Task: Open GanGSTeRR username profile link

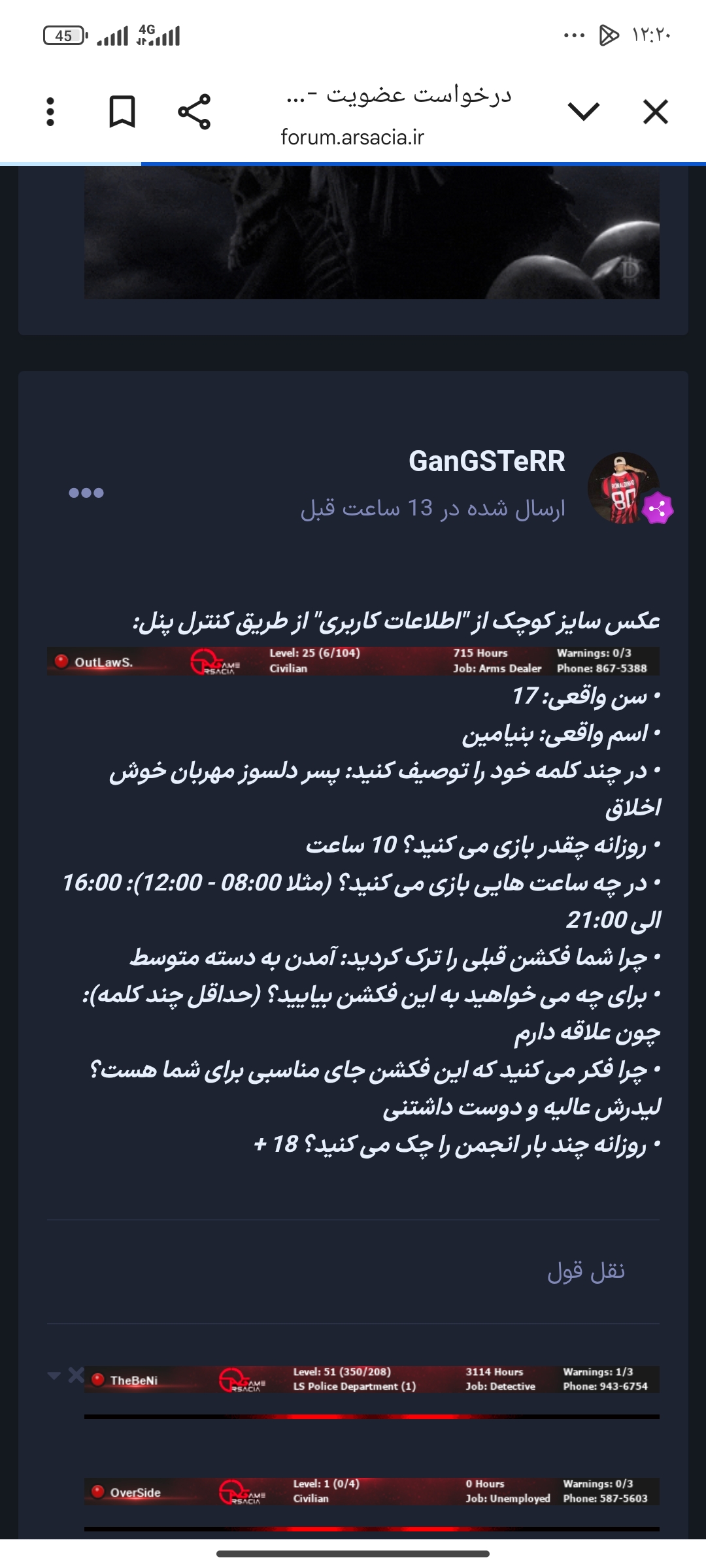Action: [486, 461]
